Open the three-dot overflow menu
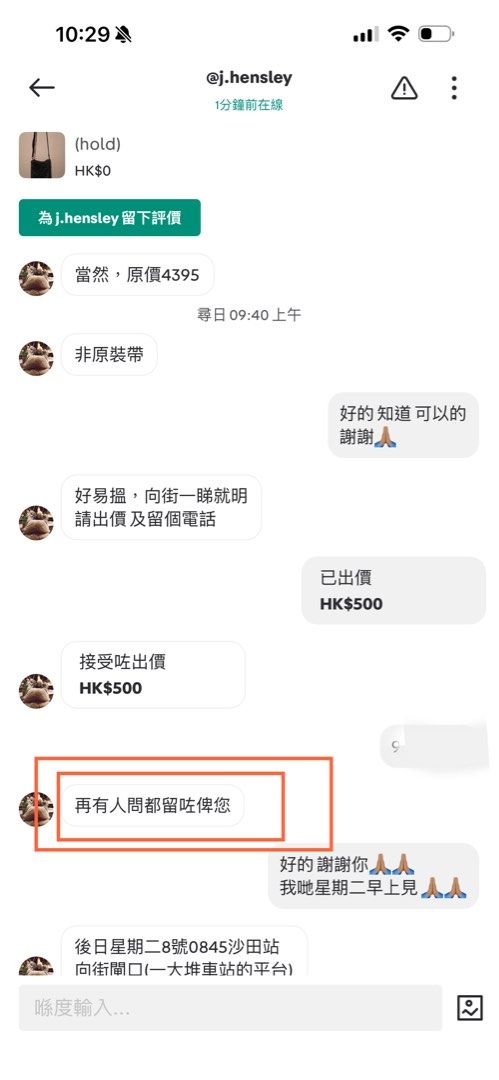The image size is (499, 1080). point(454,88)
